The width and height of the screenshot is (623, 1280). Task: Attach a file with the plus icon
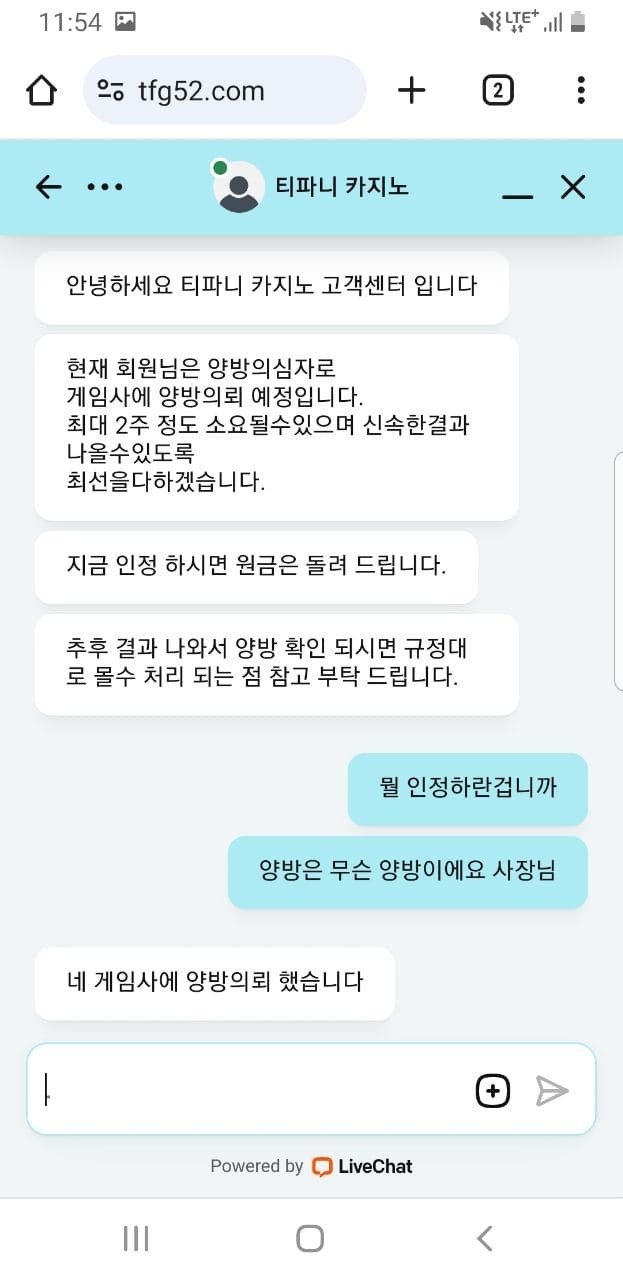pos(492,1091)
